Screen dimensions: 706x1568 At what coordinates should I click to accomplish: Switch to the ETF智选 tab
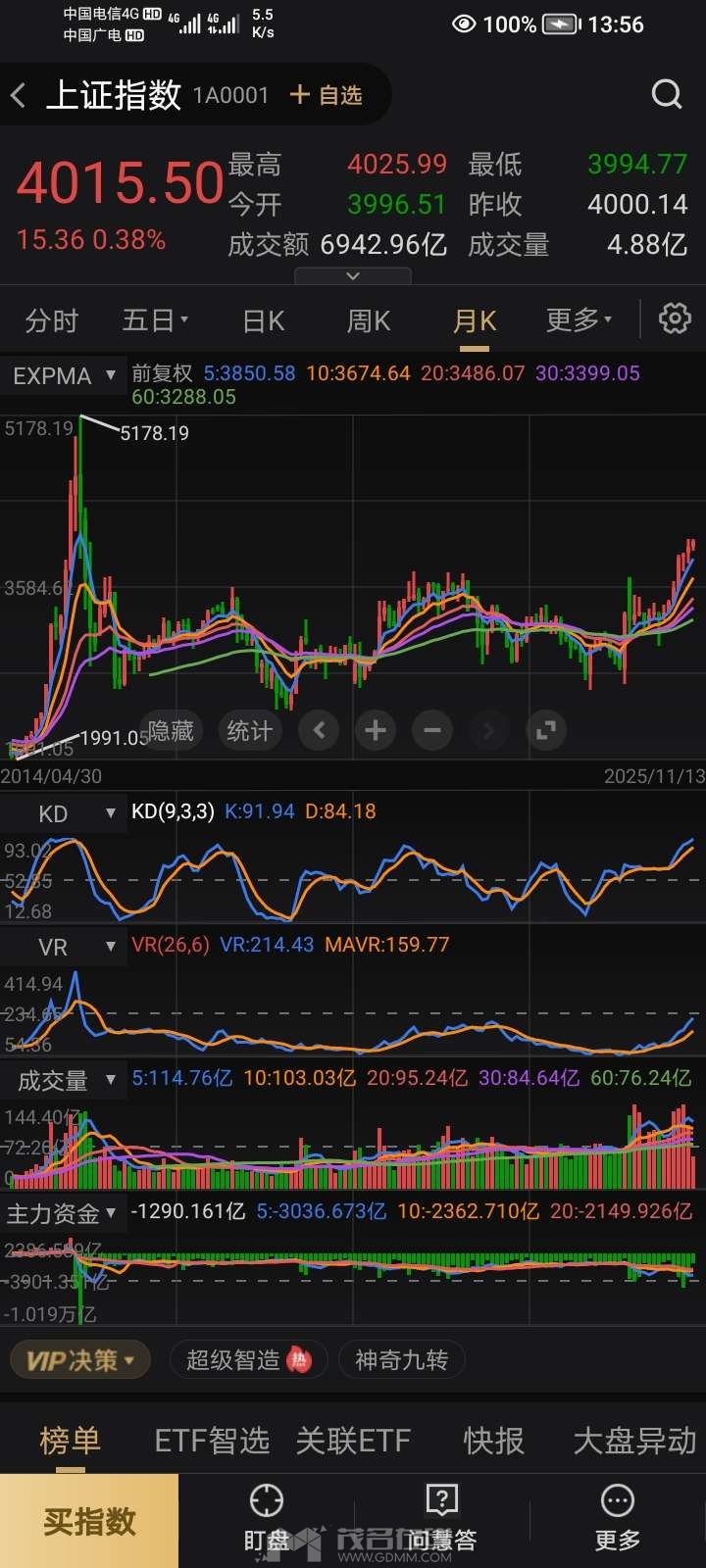tap(212, 1441)
